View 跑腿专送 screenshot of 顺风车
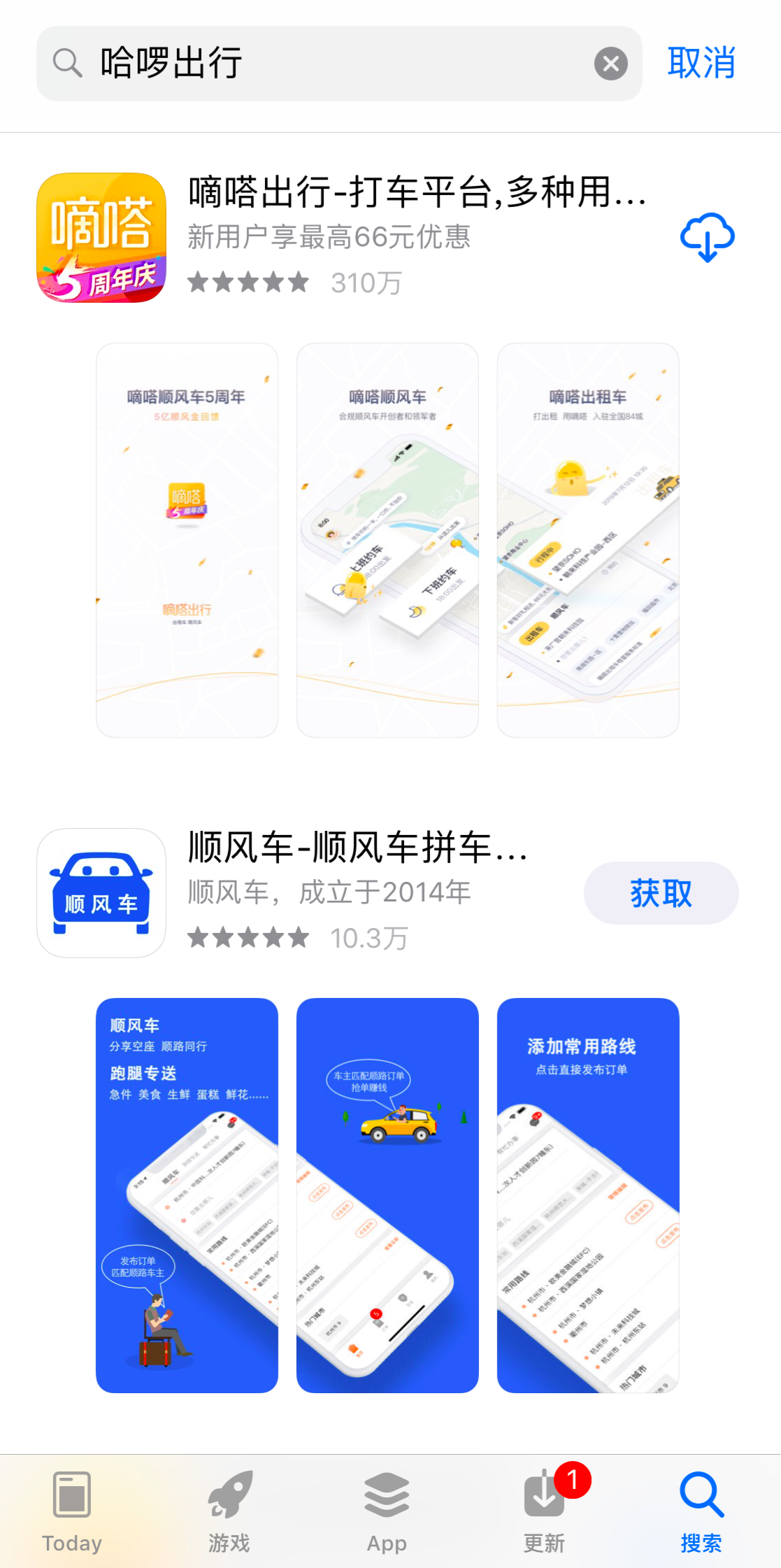This screenshot has height=1568, width=781. 187,1195
